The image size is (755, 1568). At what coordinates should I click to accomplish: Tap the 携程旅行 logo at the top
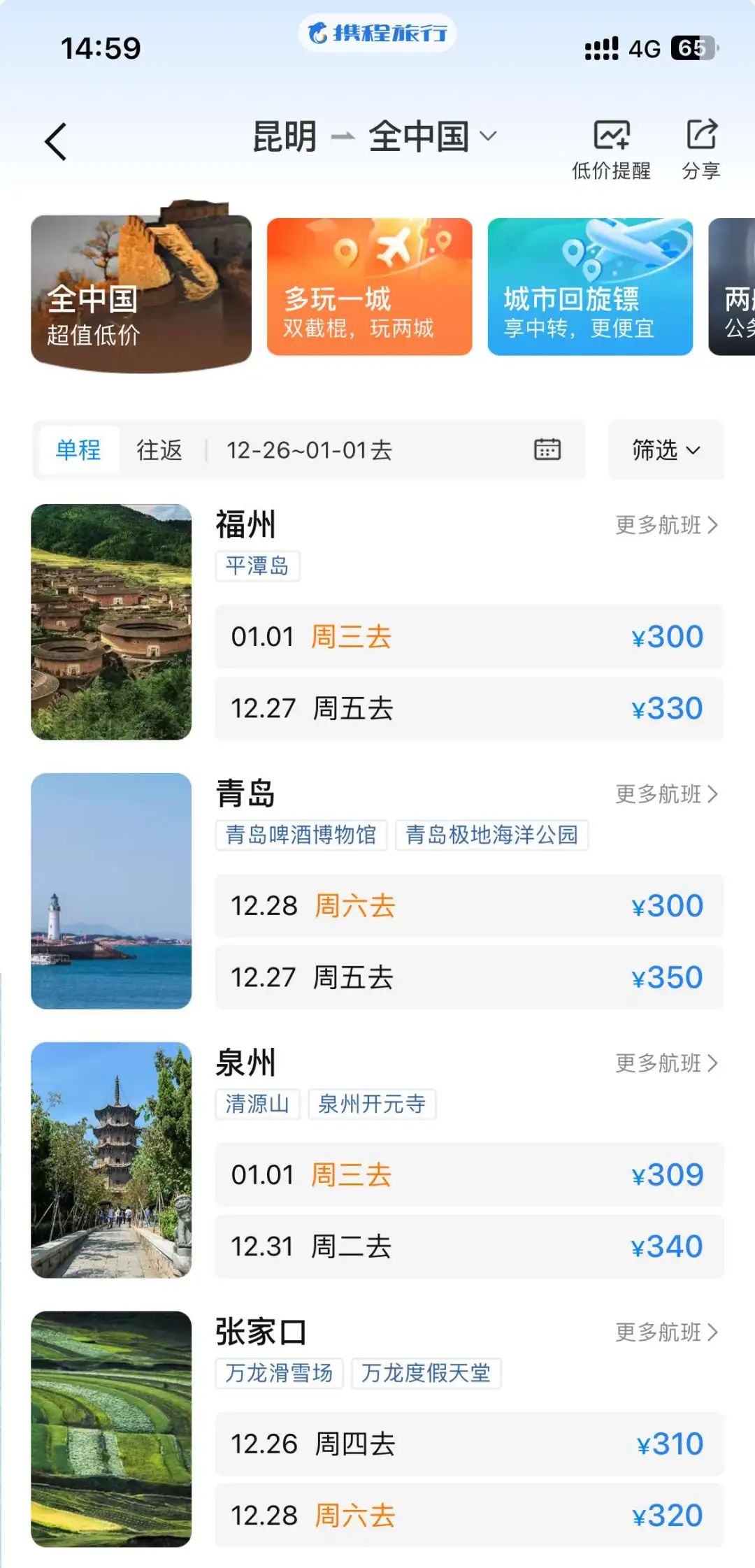(377, 34)
